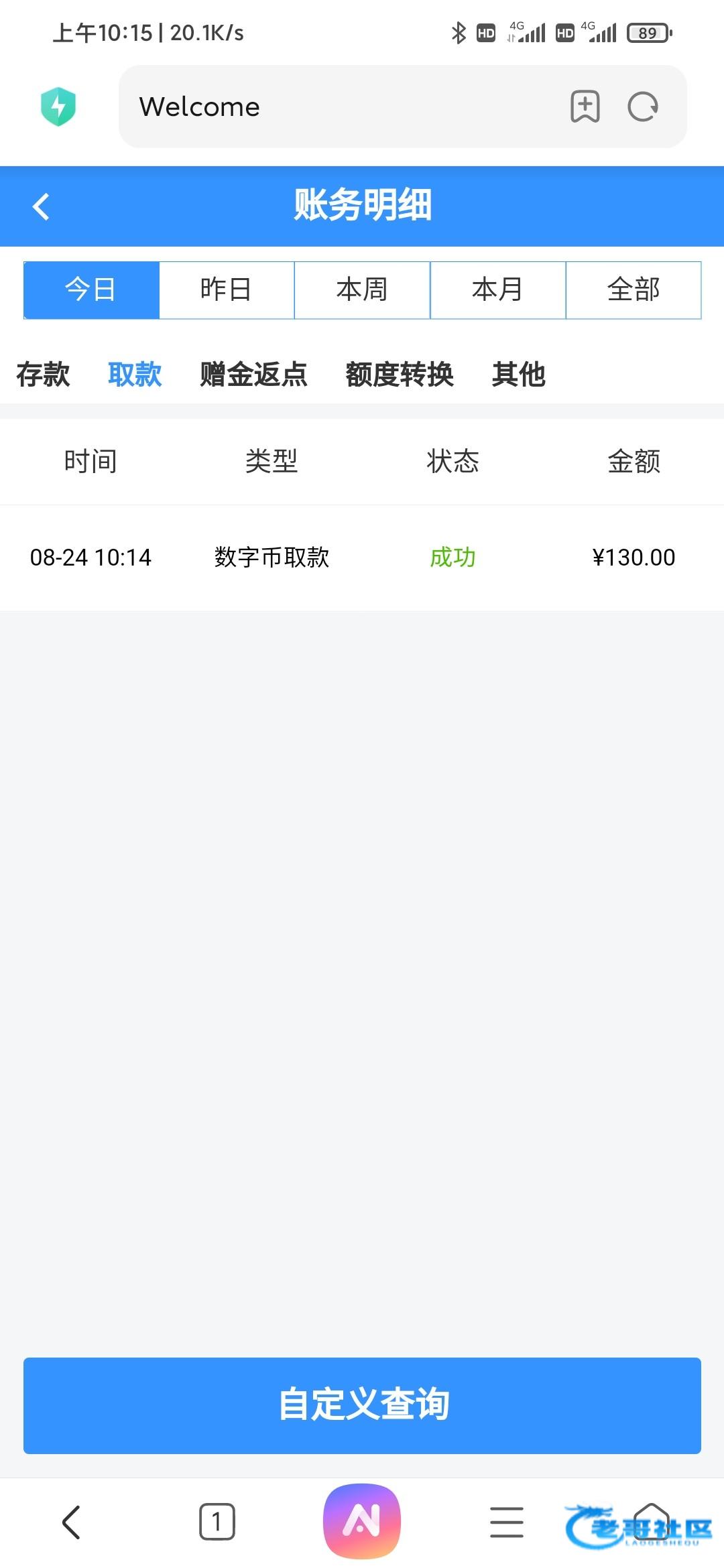Screen dimensions: 724x1568
Task: Open the browser hamburger menu
Action: tap(506, 1522)
